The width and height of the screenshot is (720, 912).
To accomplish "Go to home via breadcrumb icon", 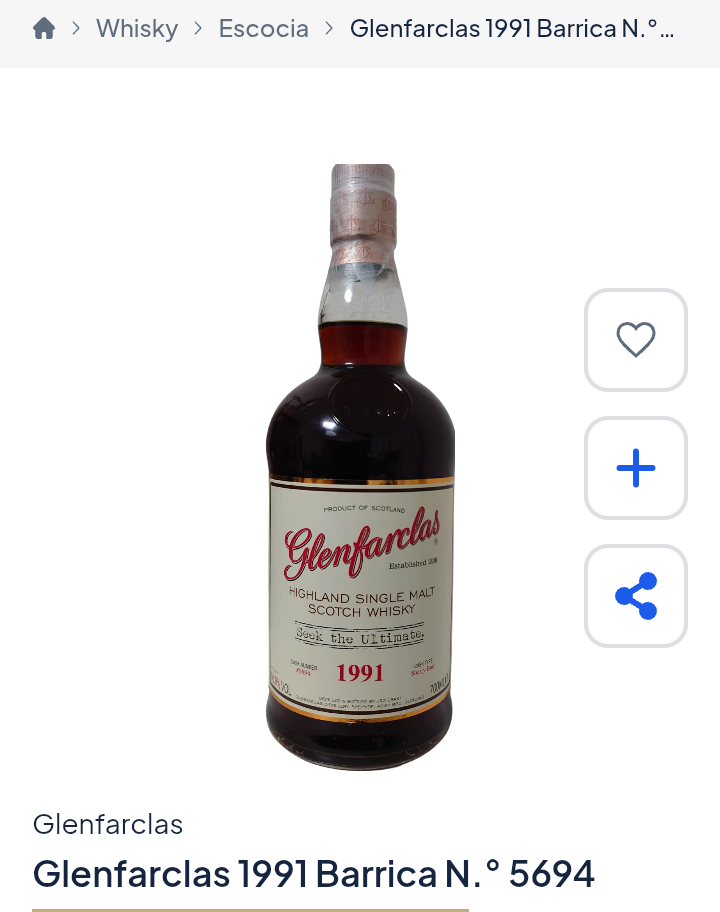I will [x=44, y=28].
